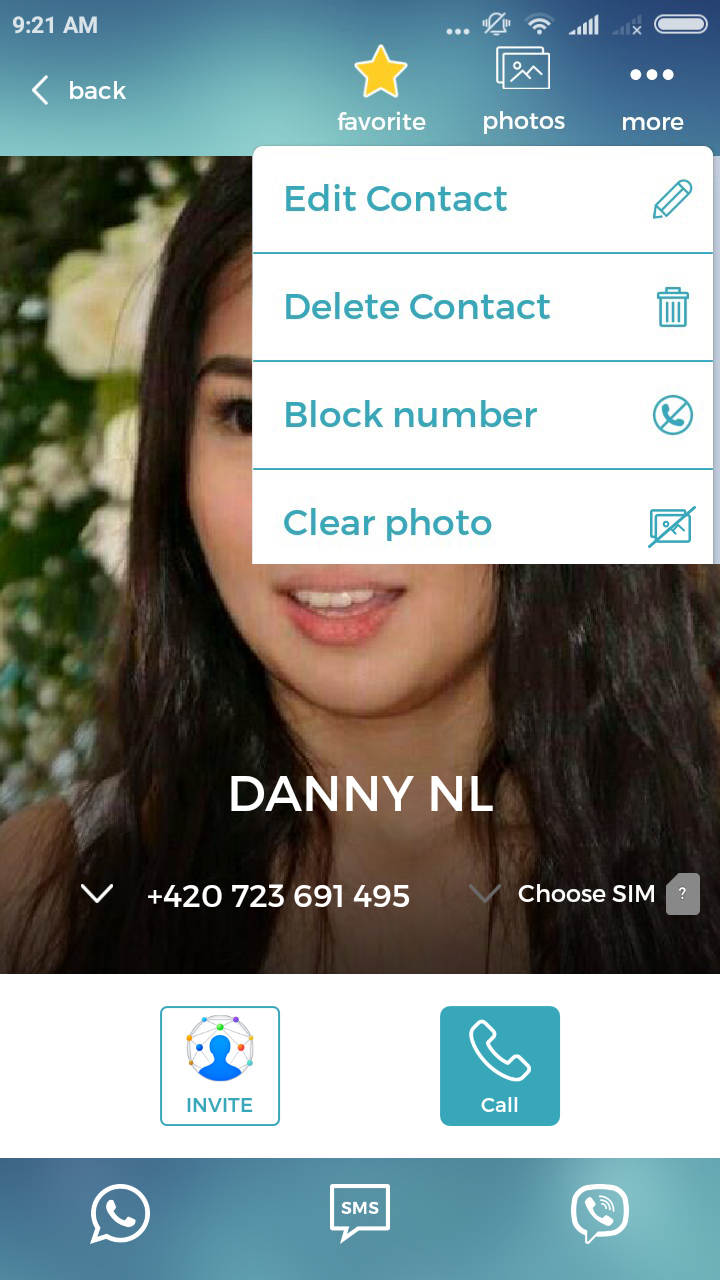This screenshot has width=720, height=1280.
Task: Select Block number
Action: [483, 415]
